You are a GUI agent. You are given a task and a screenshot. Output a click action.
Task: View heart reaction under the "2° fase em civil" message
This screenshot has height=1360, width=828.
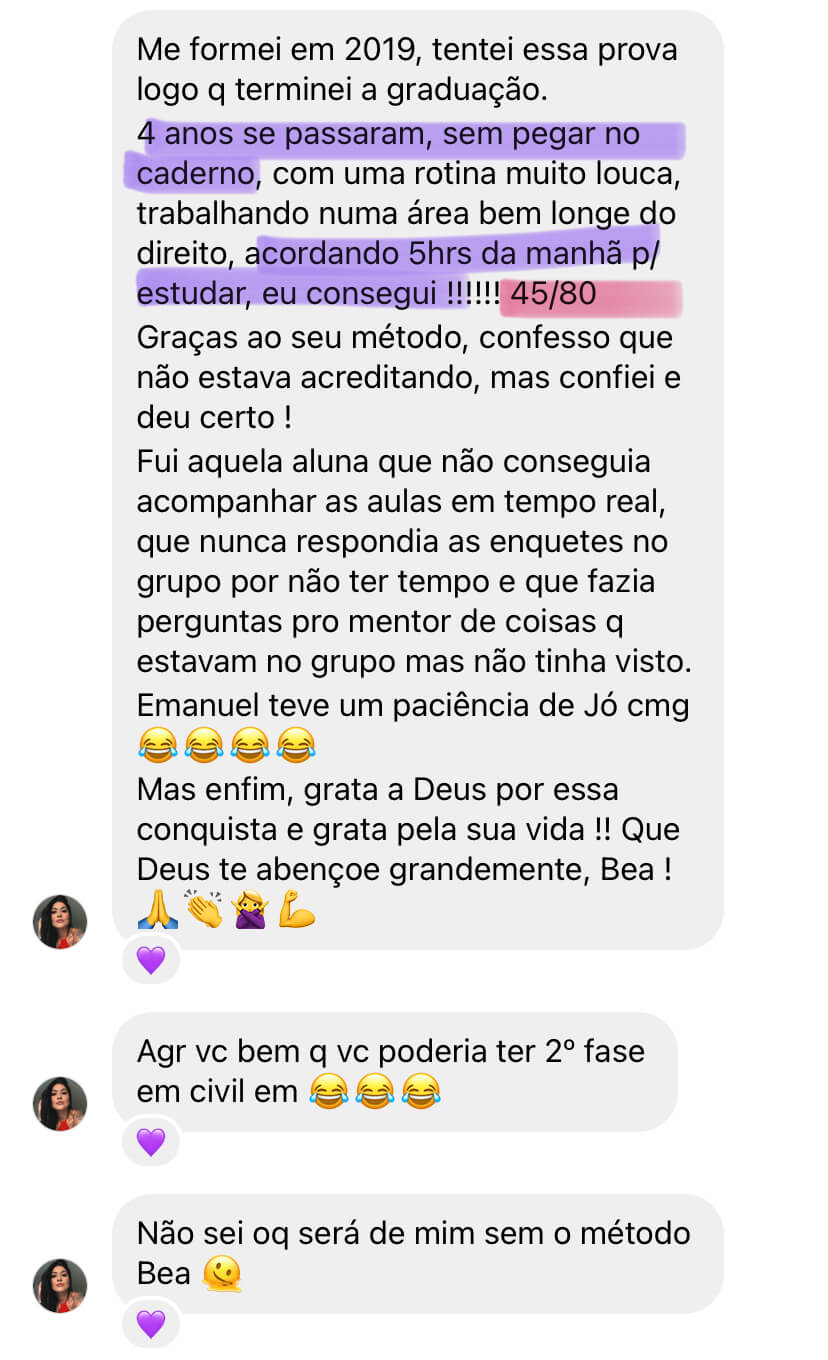[150, 1142]
